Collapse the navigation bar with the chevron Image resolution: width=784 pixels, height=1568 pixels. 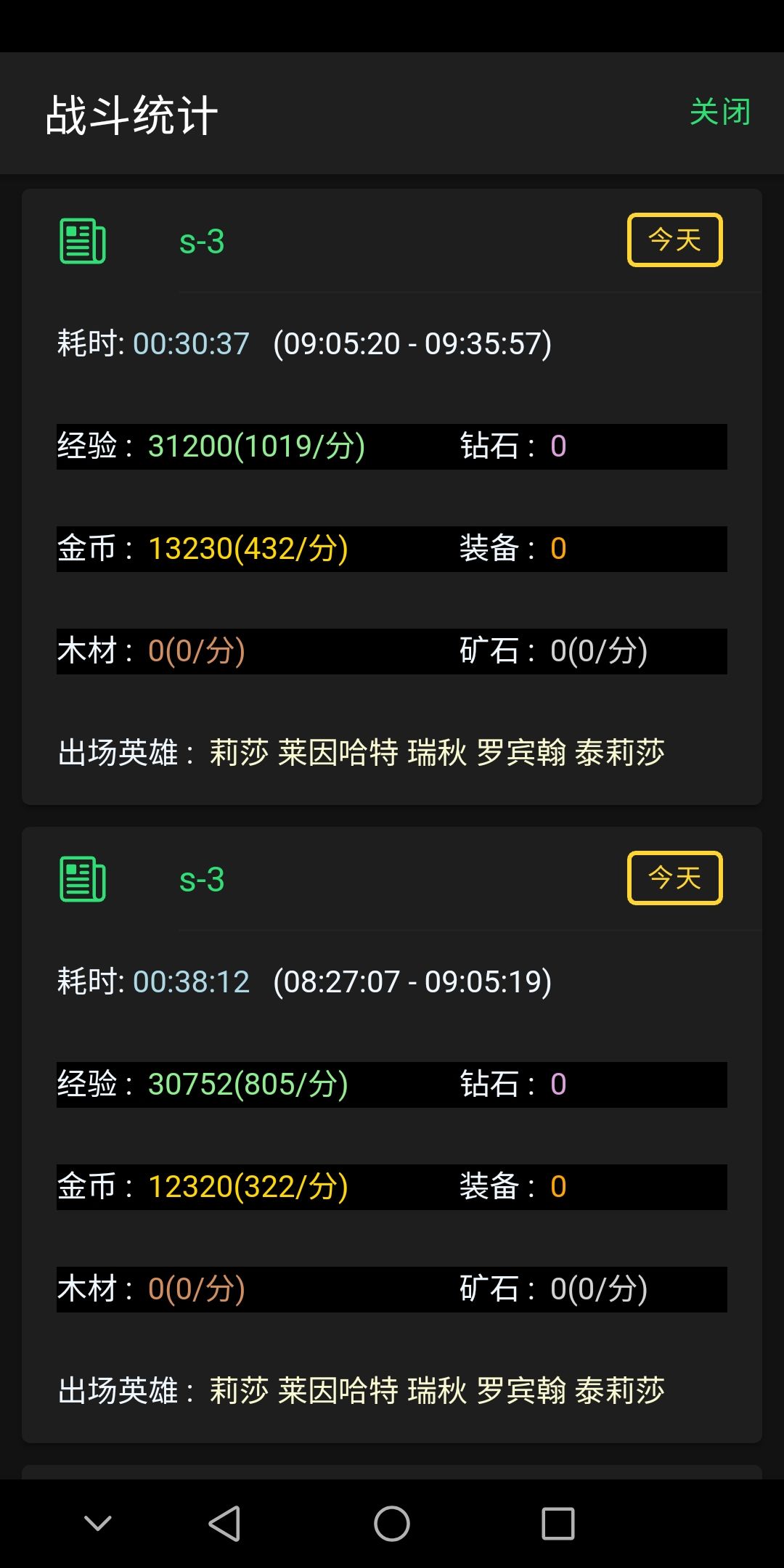(98, 1523)
